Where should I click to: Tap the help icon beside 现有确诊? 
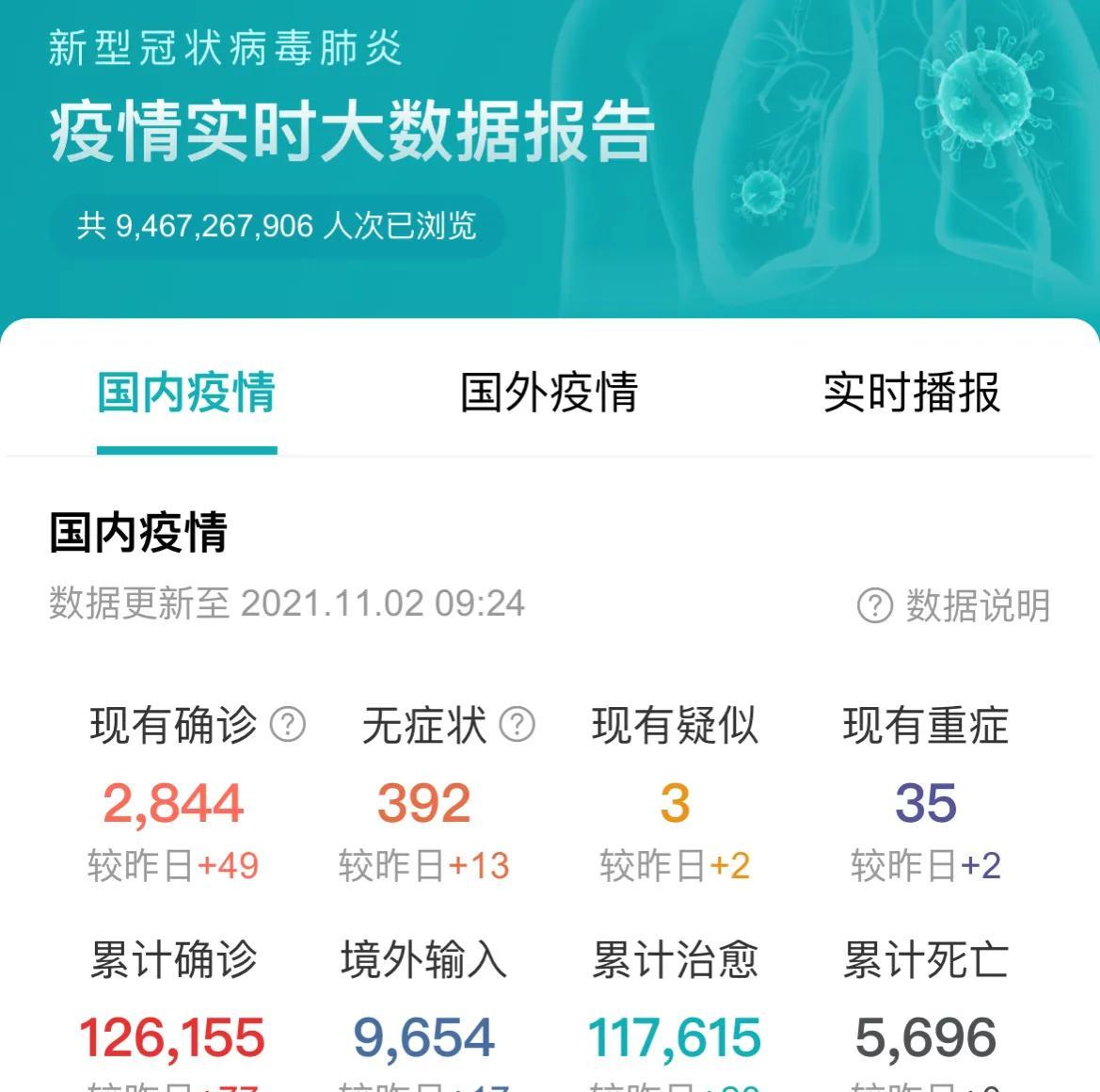tap(288, 725)
